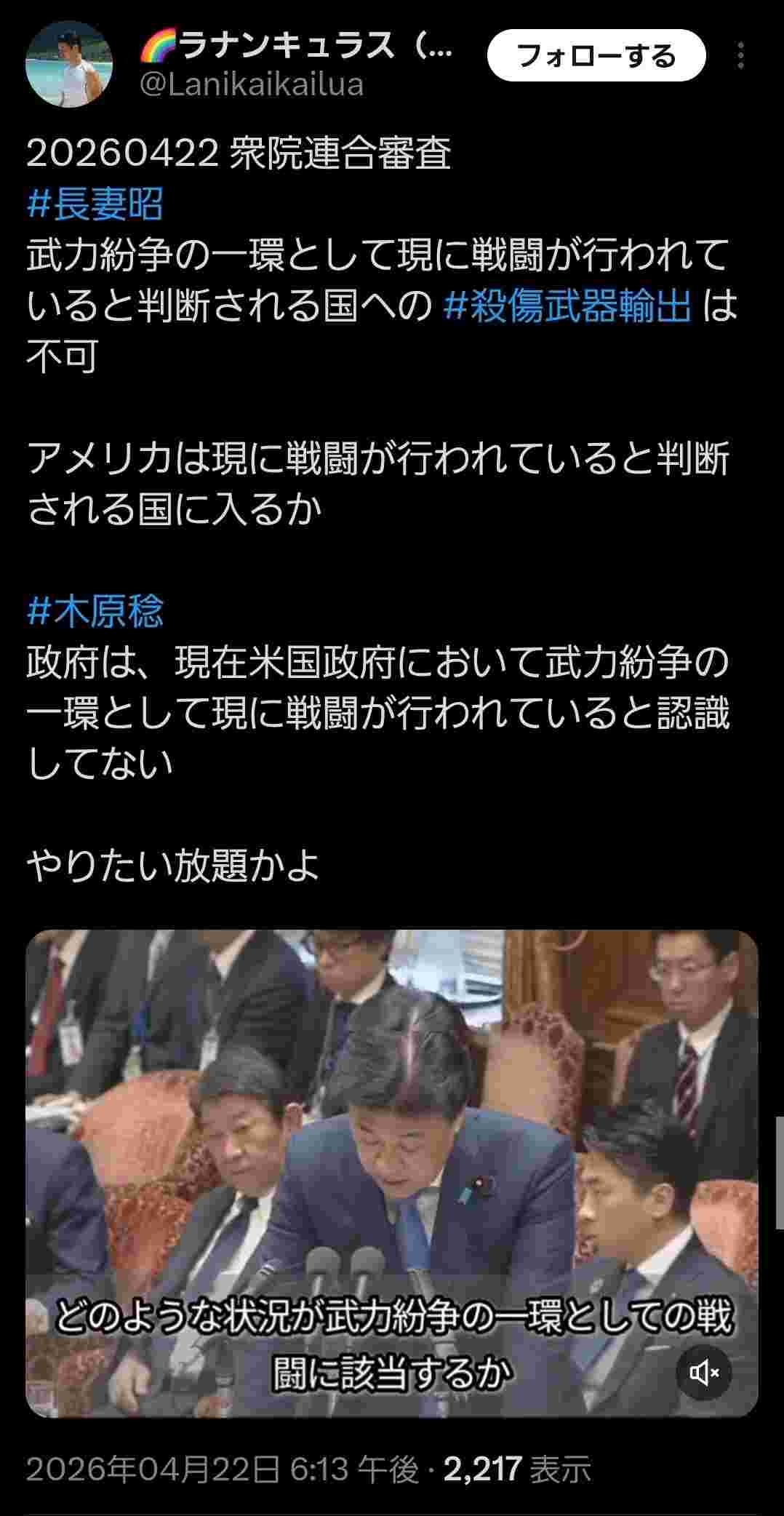This screenshot has width=784, height=1516.
Task: Open the #木原稔 hashtag
Action: pyautogui.click(x=95, y=610)
